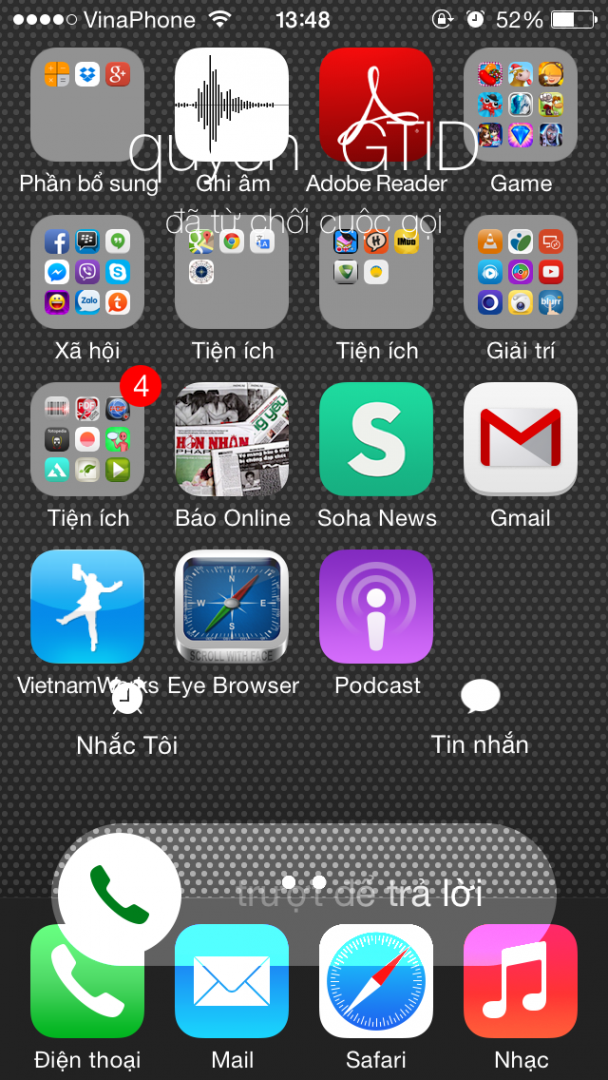
Task: Open Tiện ích folder with 4 badge
Action: pos(88,440)
